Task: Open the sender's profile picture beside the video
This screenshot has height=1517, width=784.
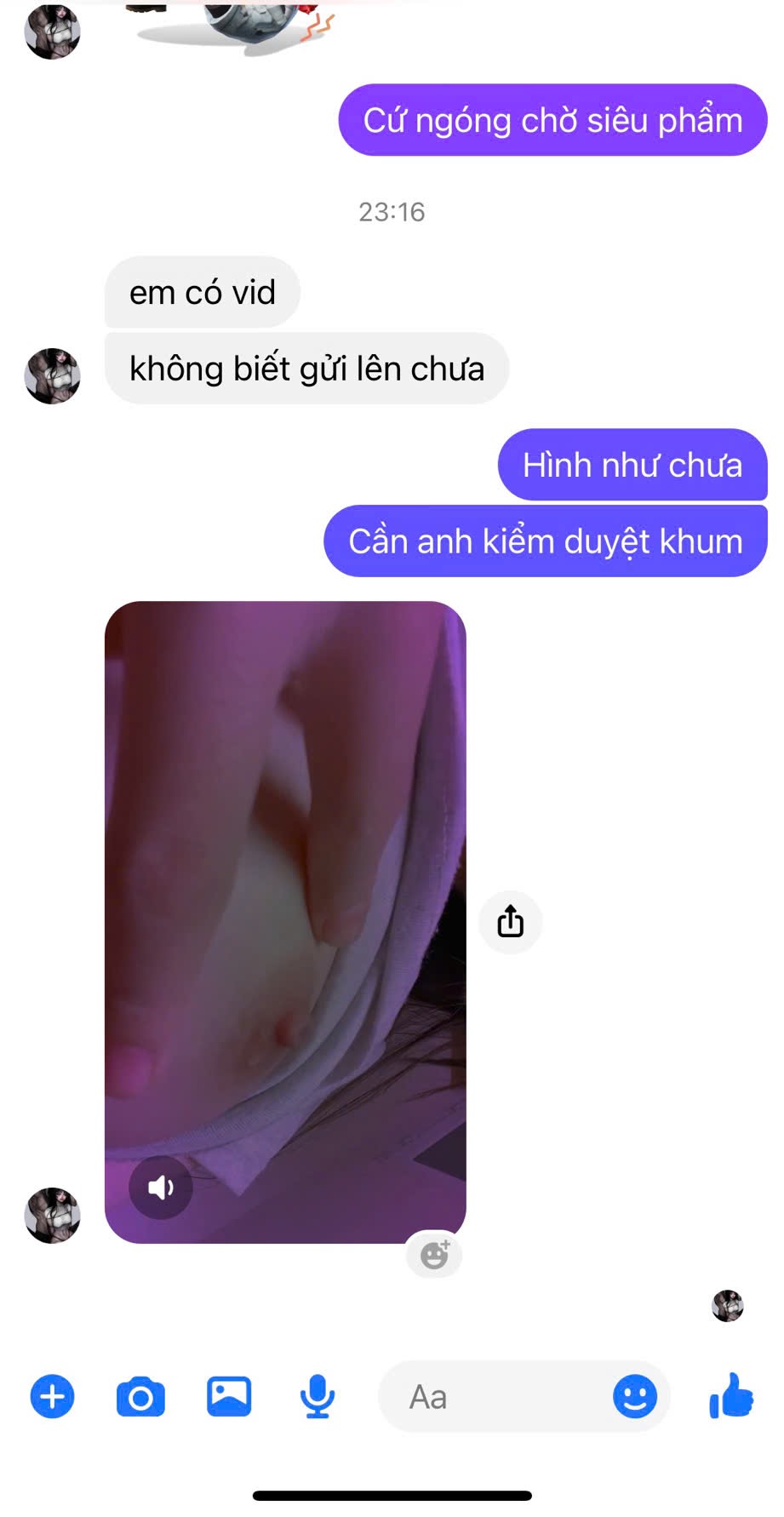Action: click(53, 1216)
